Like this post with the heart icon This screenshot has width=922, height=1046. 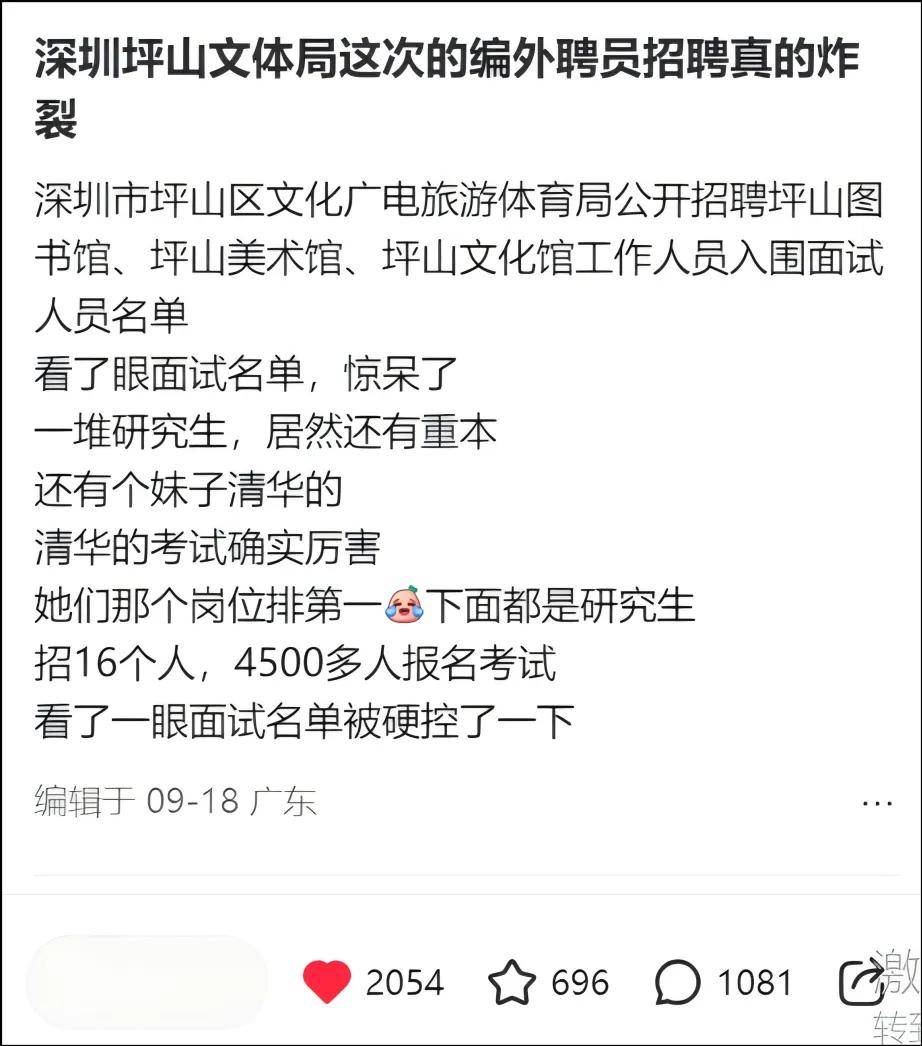[327, 982]
